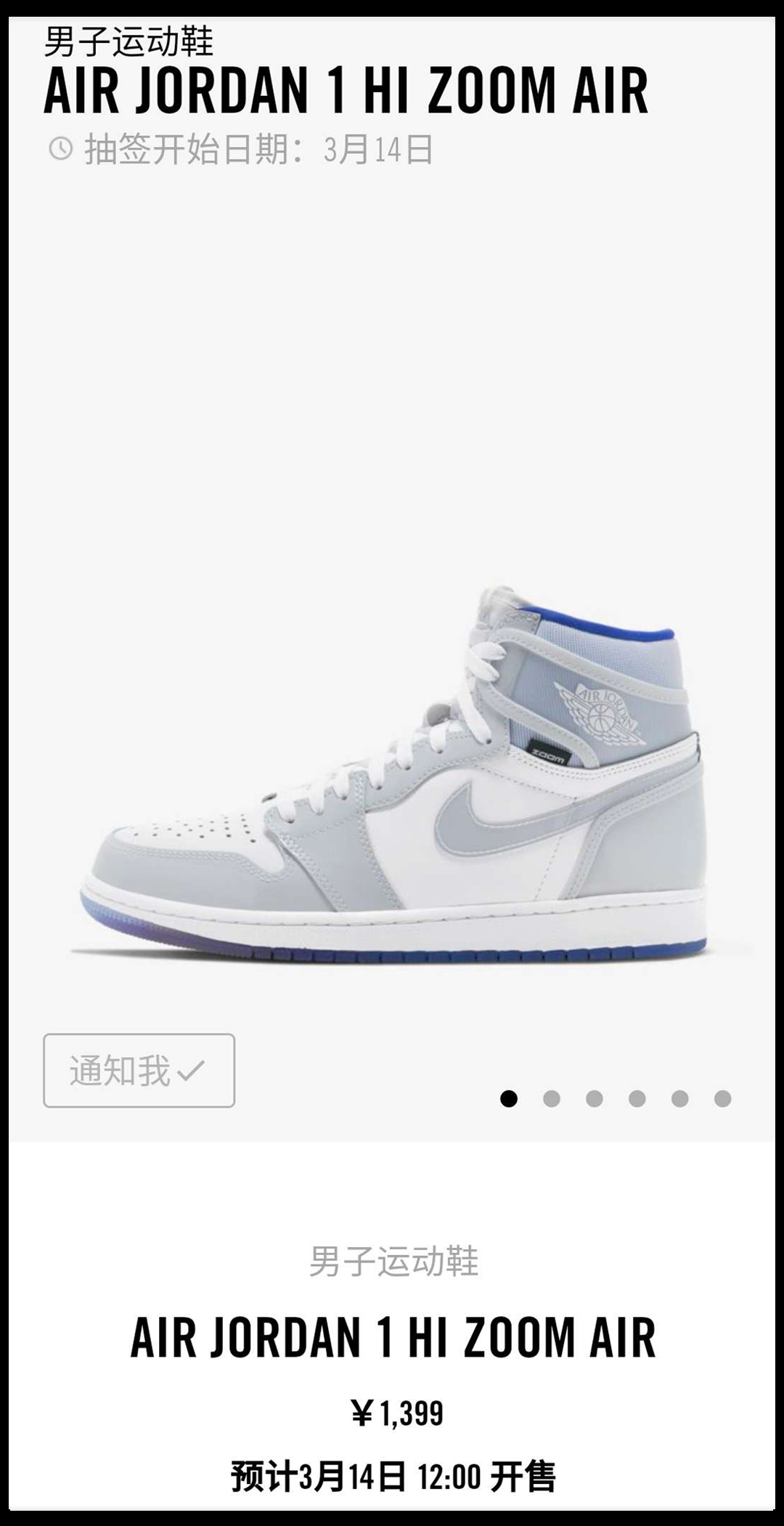
Task: Tap the 通知我 notify button
Action: [139, 1071]
